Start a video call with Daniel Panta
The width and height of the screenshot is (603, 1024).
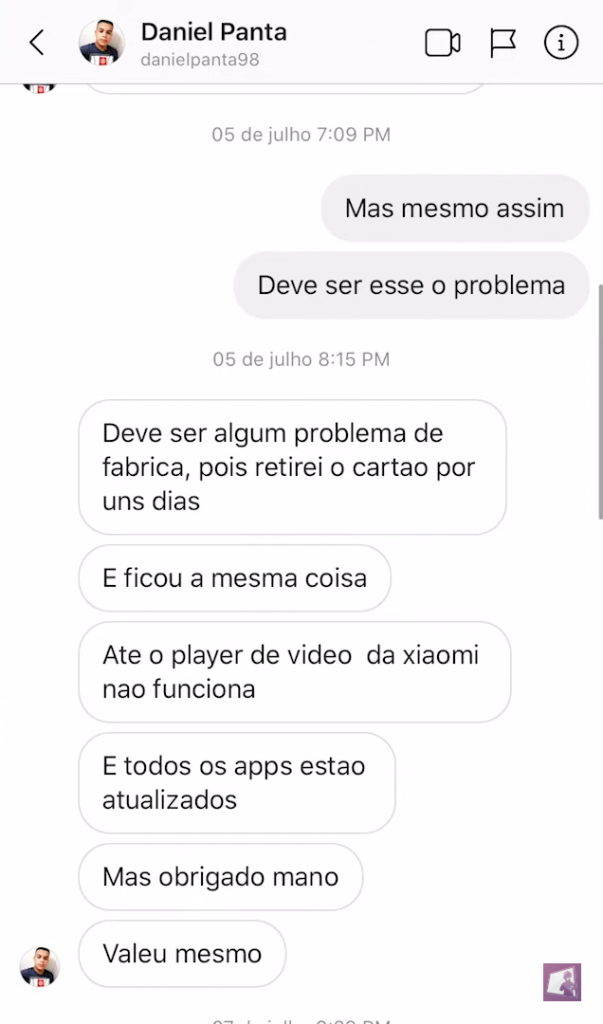click(442, 43)
